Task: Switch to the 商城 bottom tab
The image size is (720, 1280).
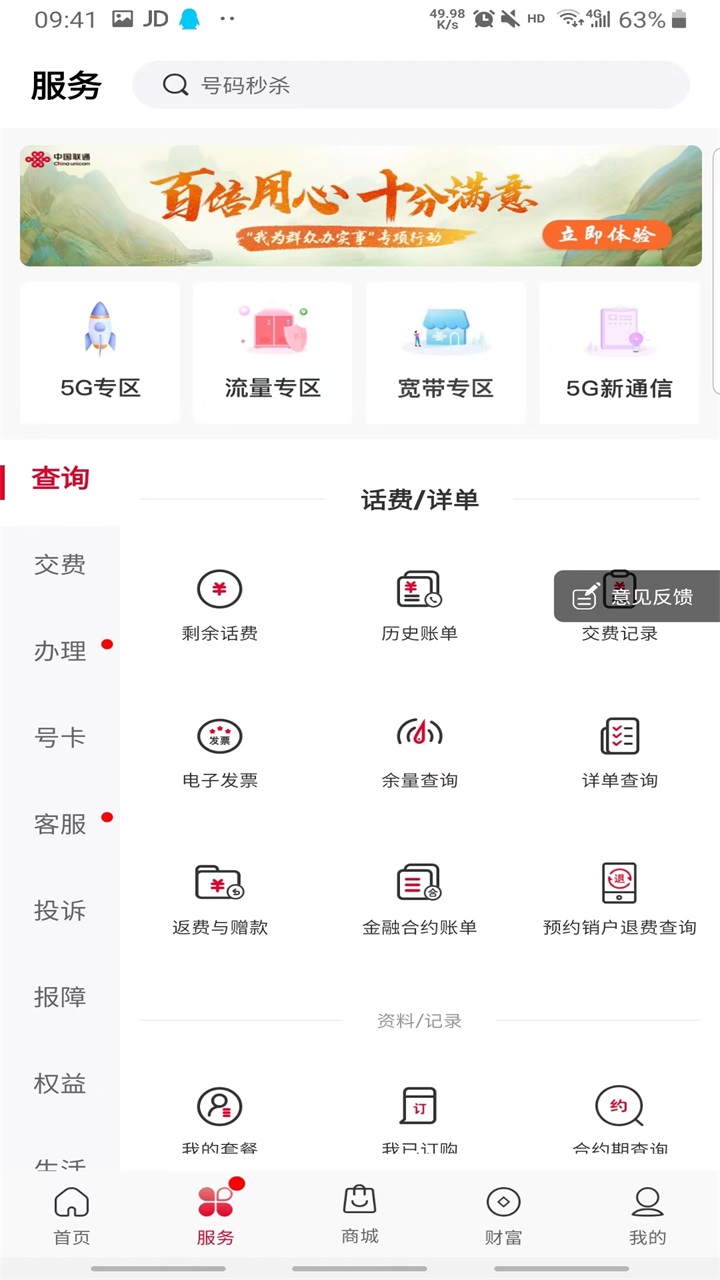Action: 360,1214
